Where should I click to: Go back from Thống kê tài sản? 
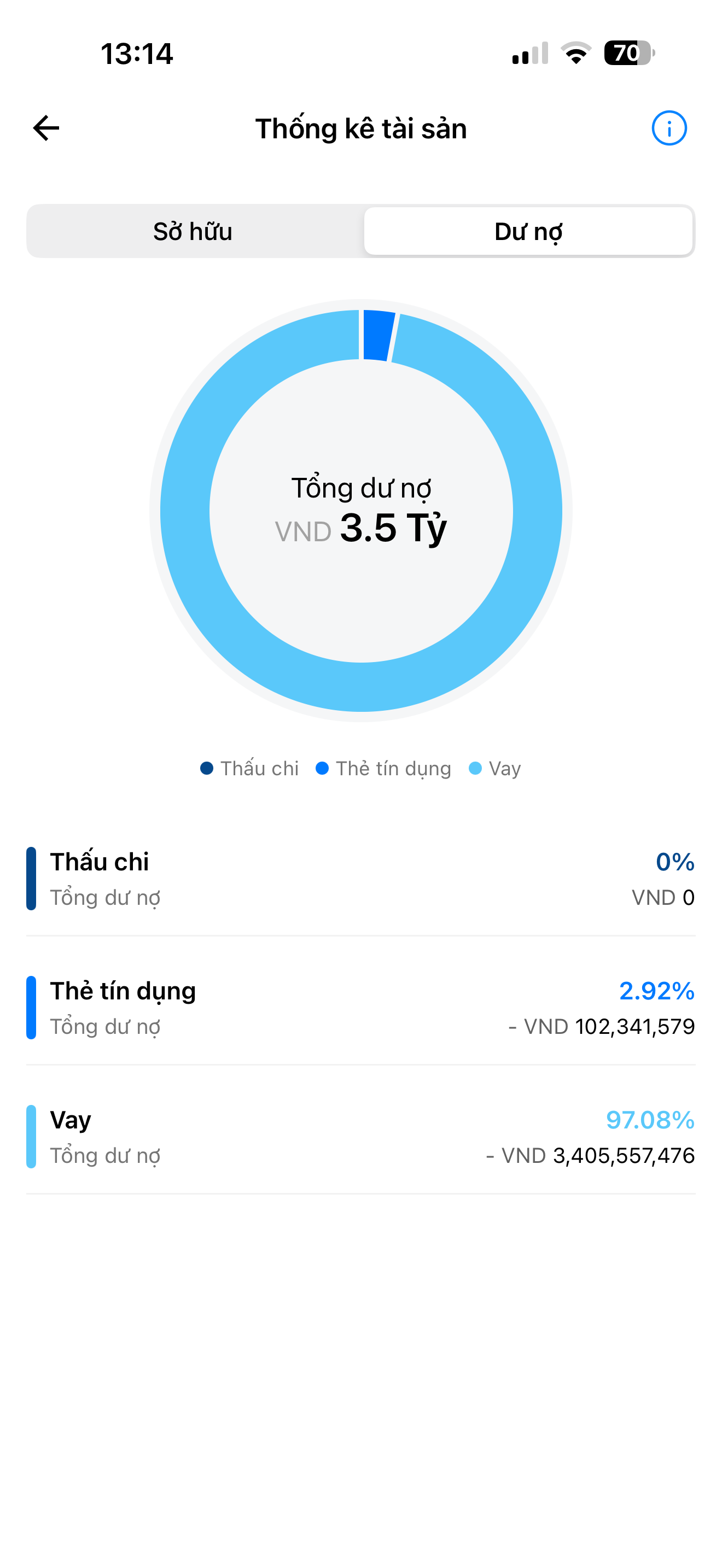pyautogui.click(x=46, y=128)
